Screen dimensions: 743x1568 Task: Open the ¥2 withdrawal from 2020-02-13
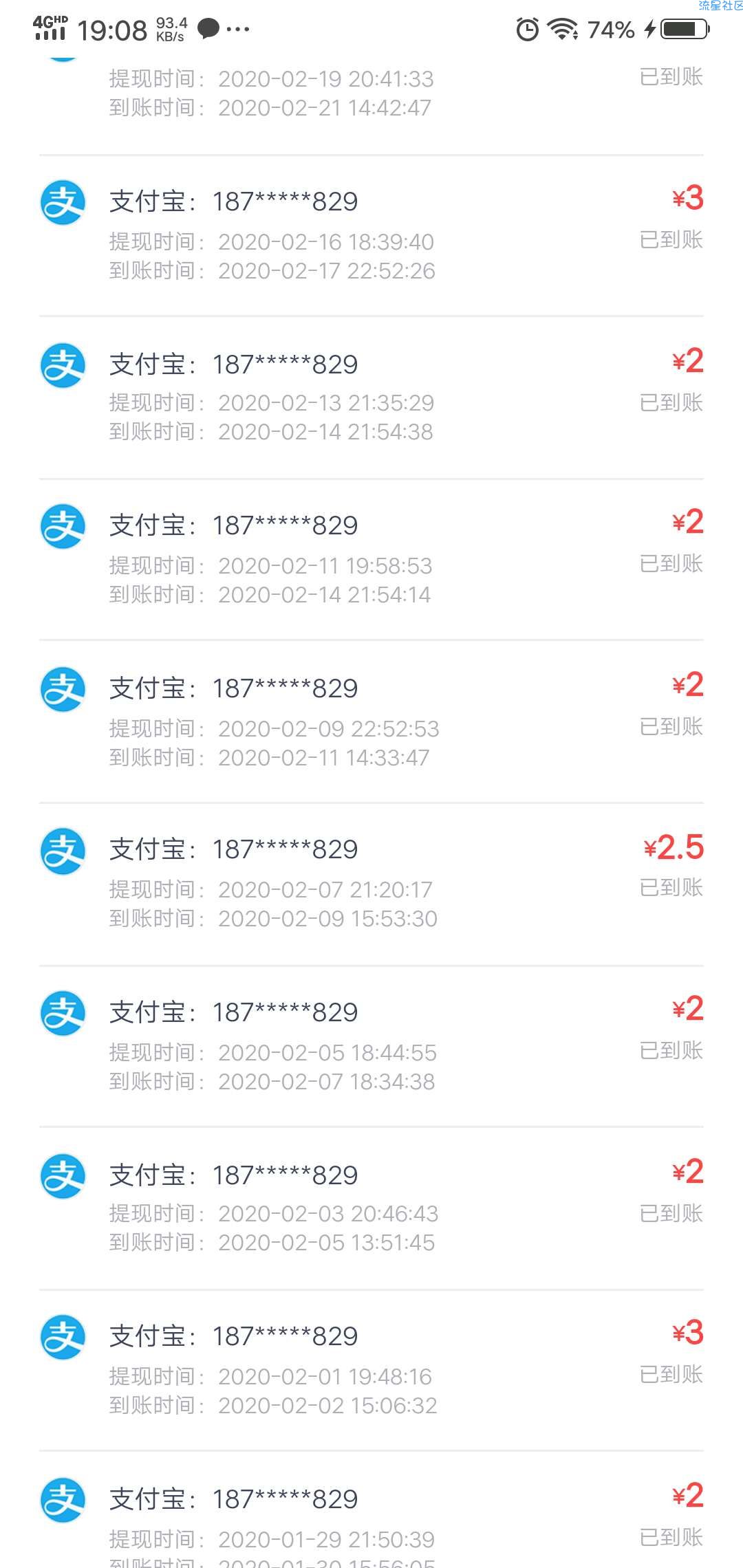pyautogui.click(x=371, y=398)
